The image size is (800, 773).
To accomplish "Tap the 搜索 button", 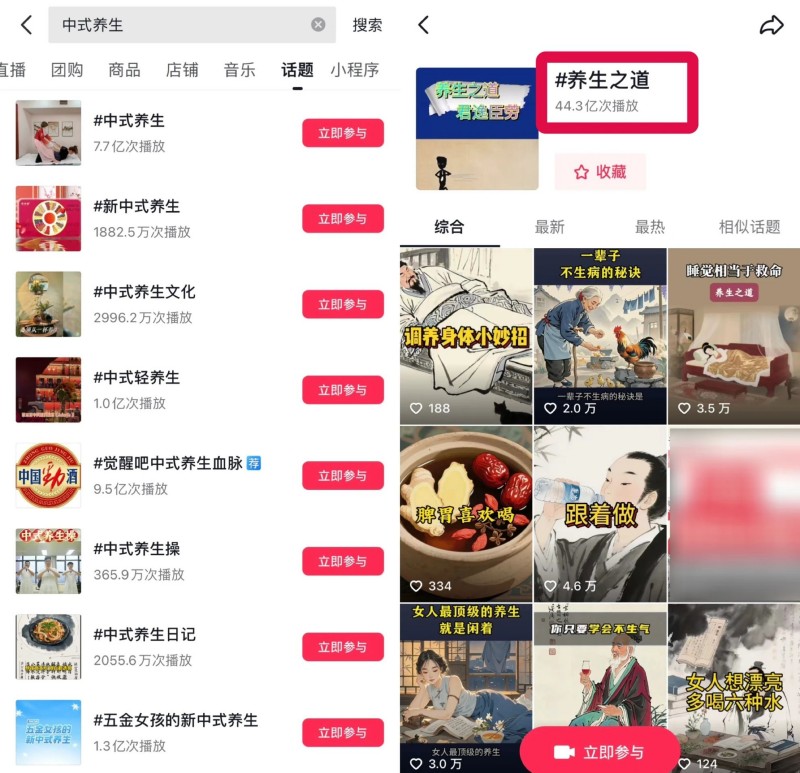I will tap(367, 25).
